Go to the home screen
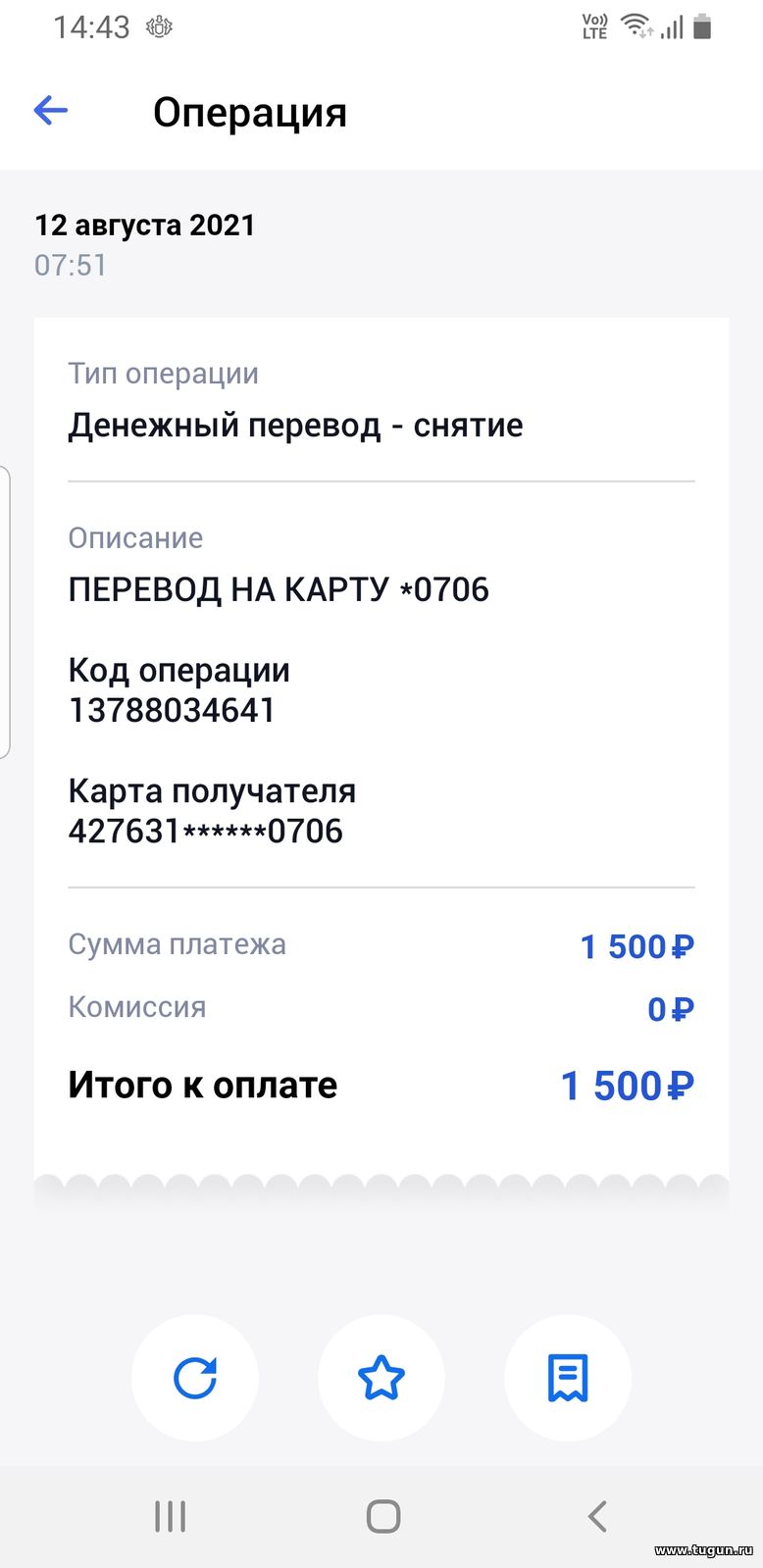Screen dimensions: 763x1568 pyautogui.click(x=383, y=1516)
